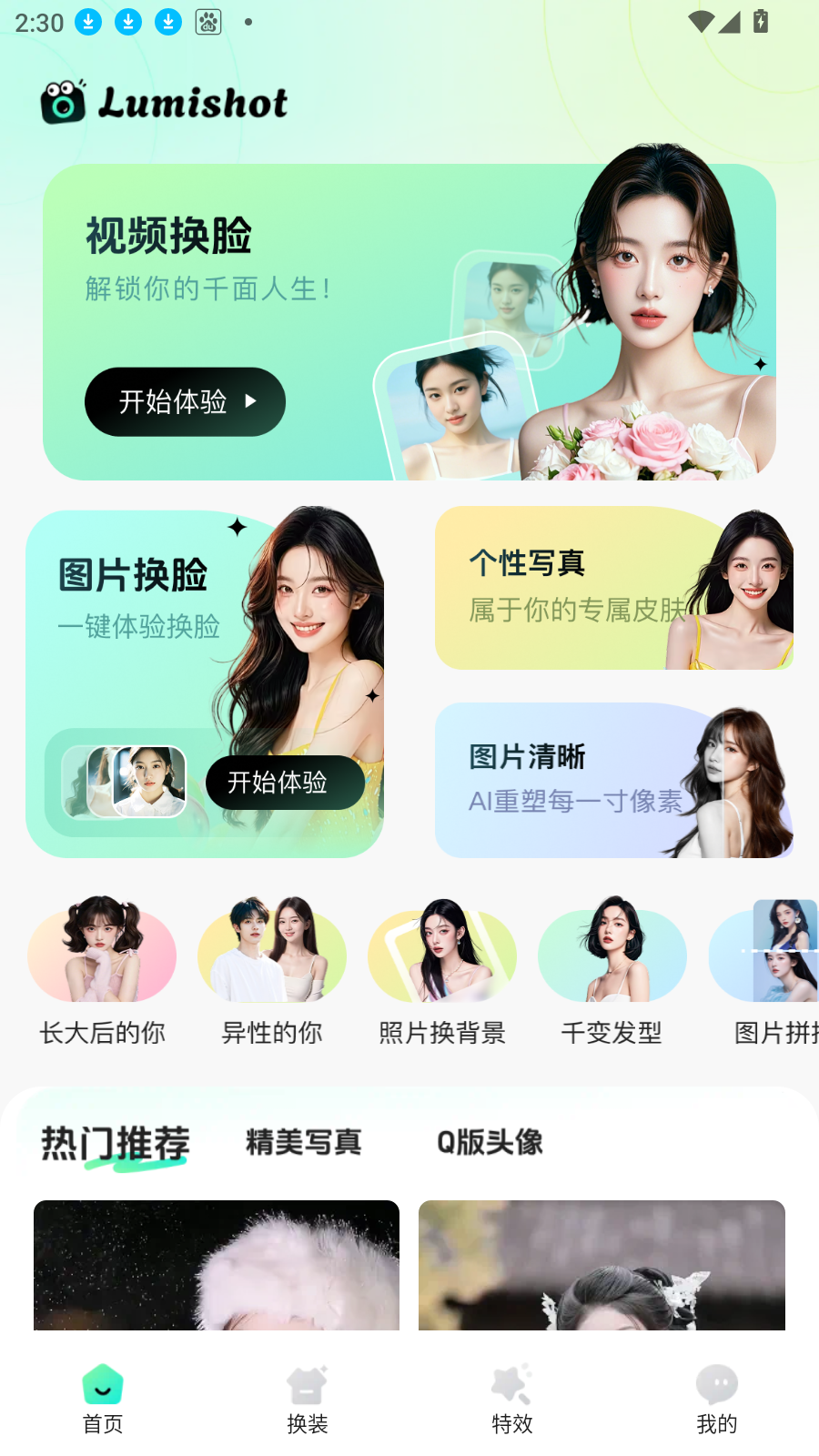Start the 视频换脸 experience with 开始体验

coord(185,401)
